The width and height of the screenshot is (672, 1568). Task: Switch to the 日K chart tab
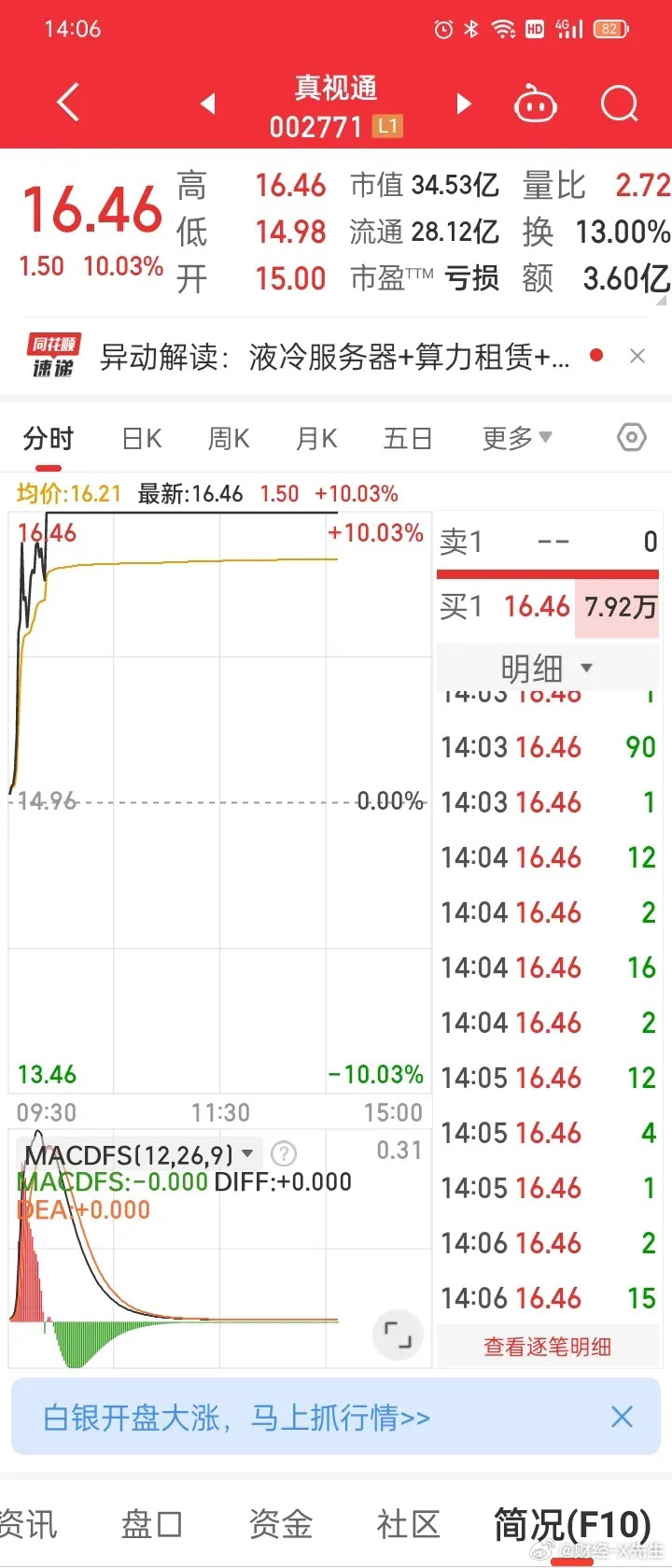point(142,438)
